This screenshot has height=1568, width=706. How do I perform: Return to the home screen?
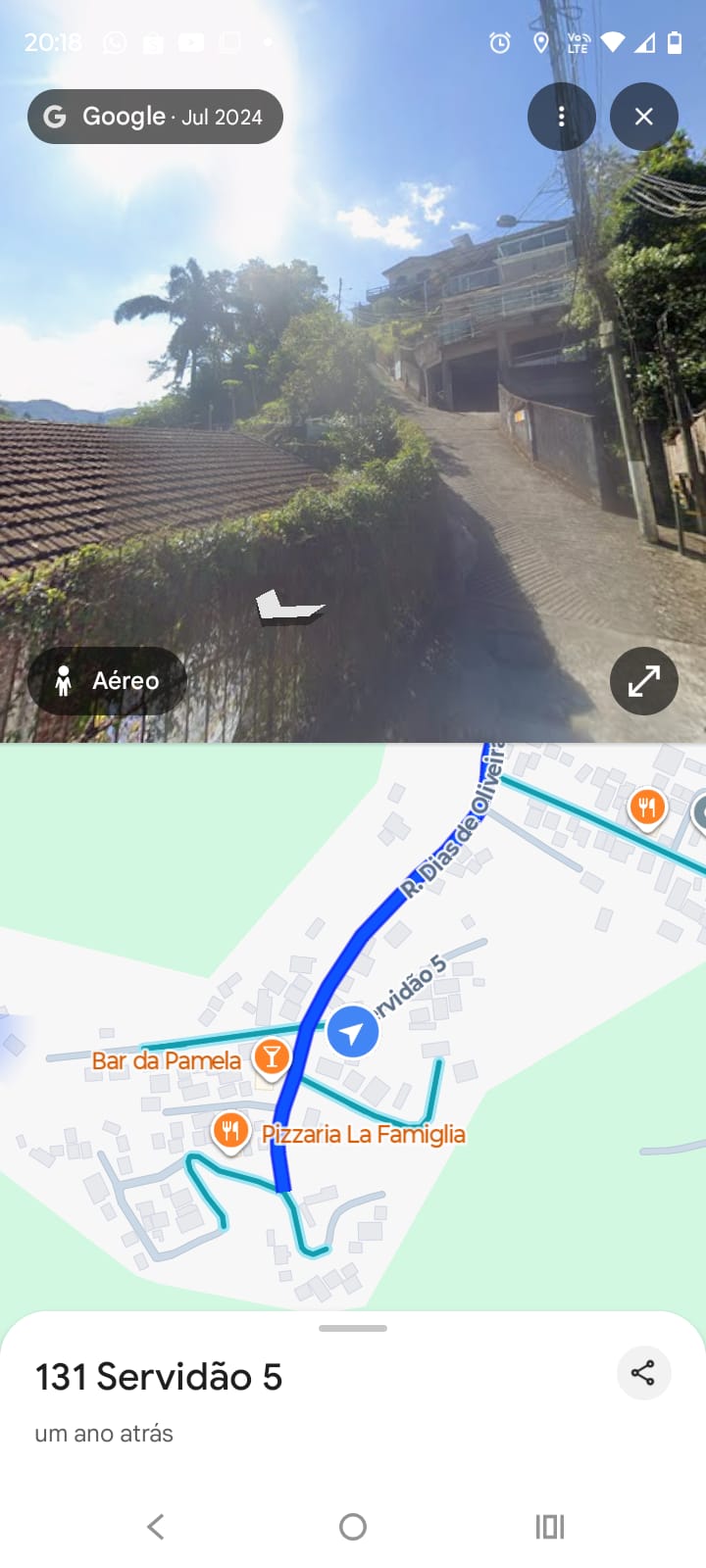[x=353, y=1526]
